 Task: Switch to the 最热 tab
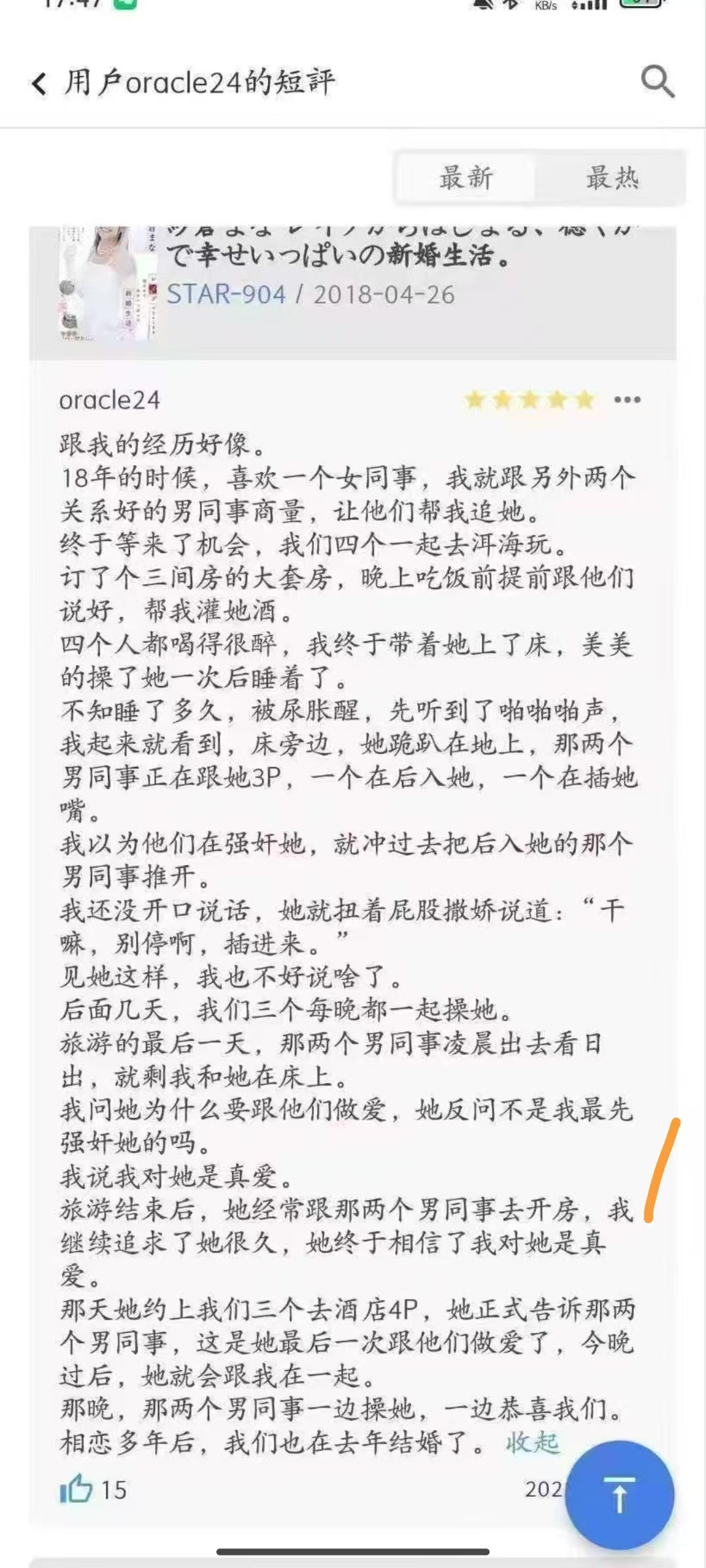tap(612, 178)
